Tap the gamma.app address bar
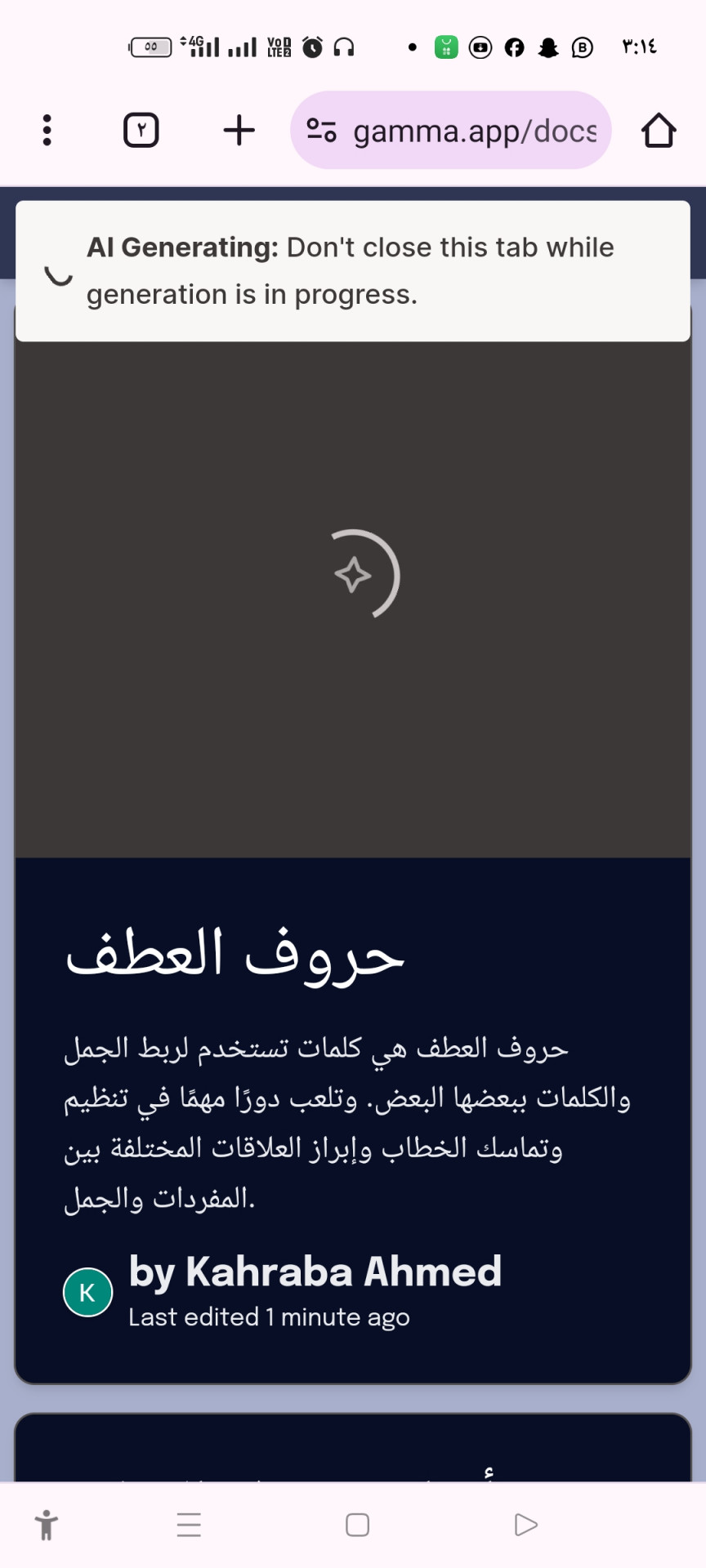The height and width of the screenshot is (1568, 706). point(450,130)
